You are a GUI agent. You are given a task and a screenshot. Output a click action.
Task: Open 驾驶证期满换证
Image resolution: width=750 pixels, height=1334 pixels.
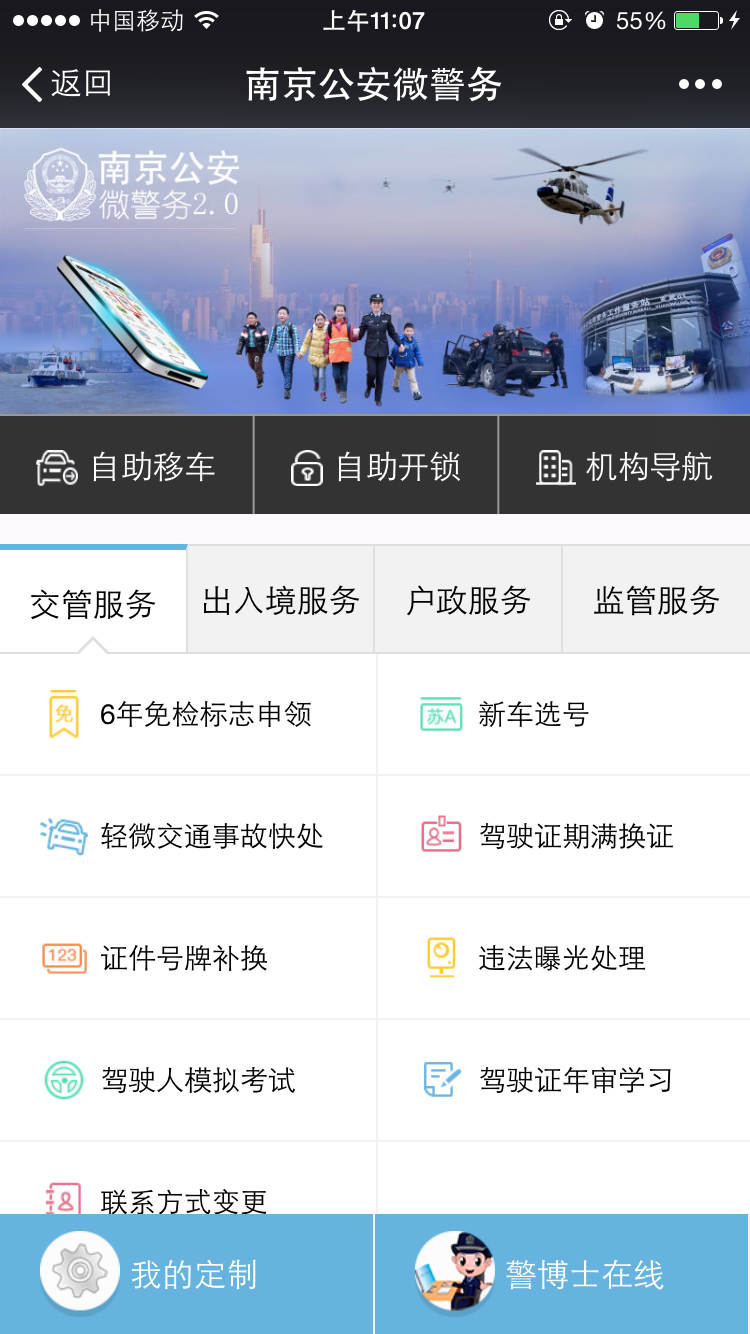563,836
